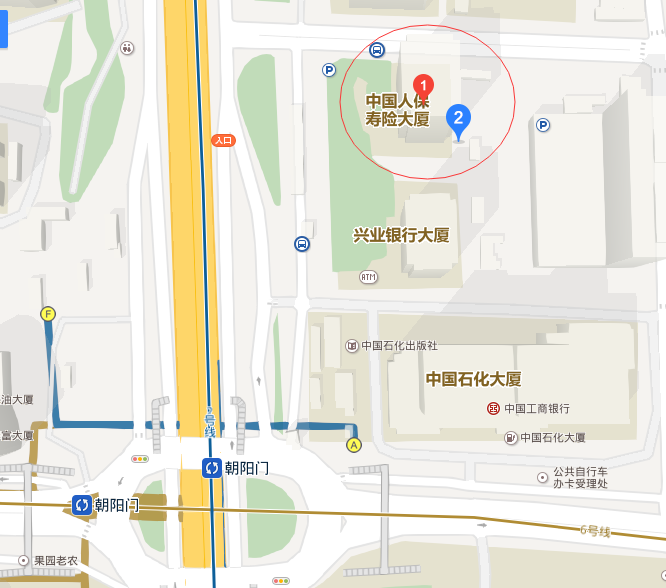This screenshot has height=588, width=666.
Task: Open 中国工商银行 place marker
Action: (494, 408)
